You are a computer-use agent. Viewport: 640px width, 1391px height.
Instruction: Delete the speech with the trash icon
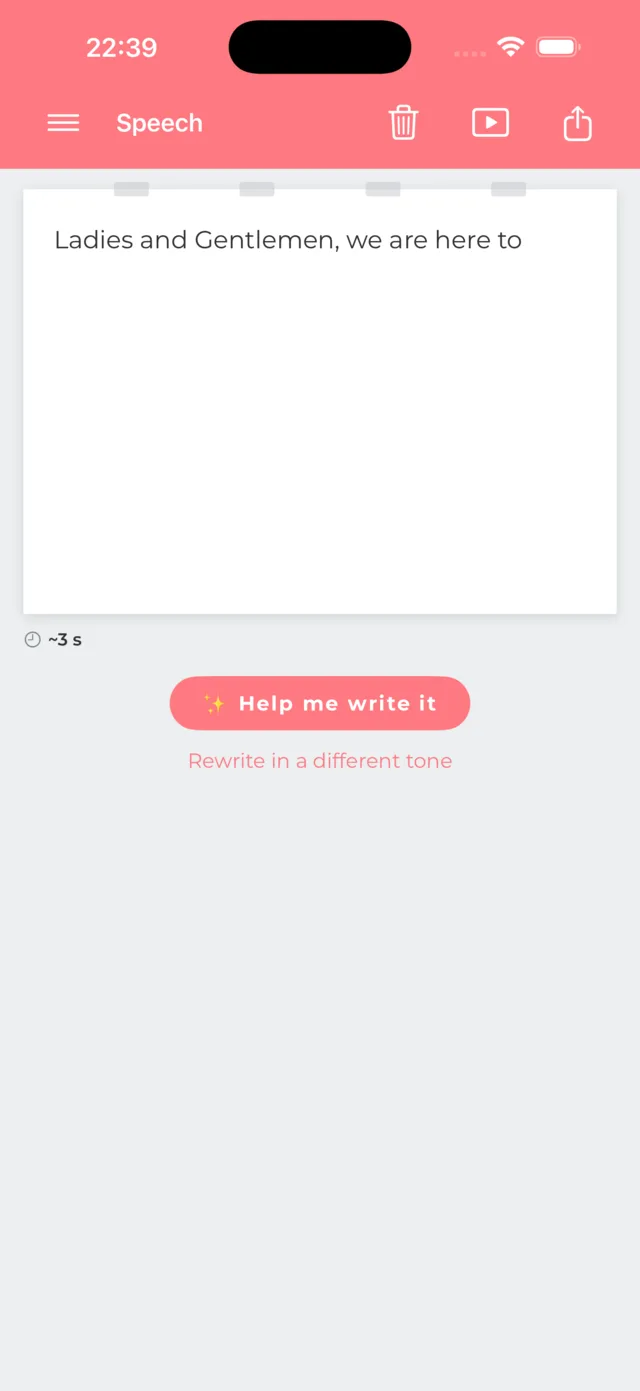tap(403, 123)
